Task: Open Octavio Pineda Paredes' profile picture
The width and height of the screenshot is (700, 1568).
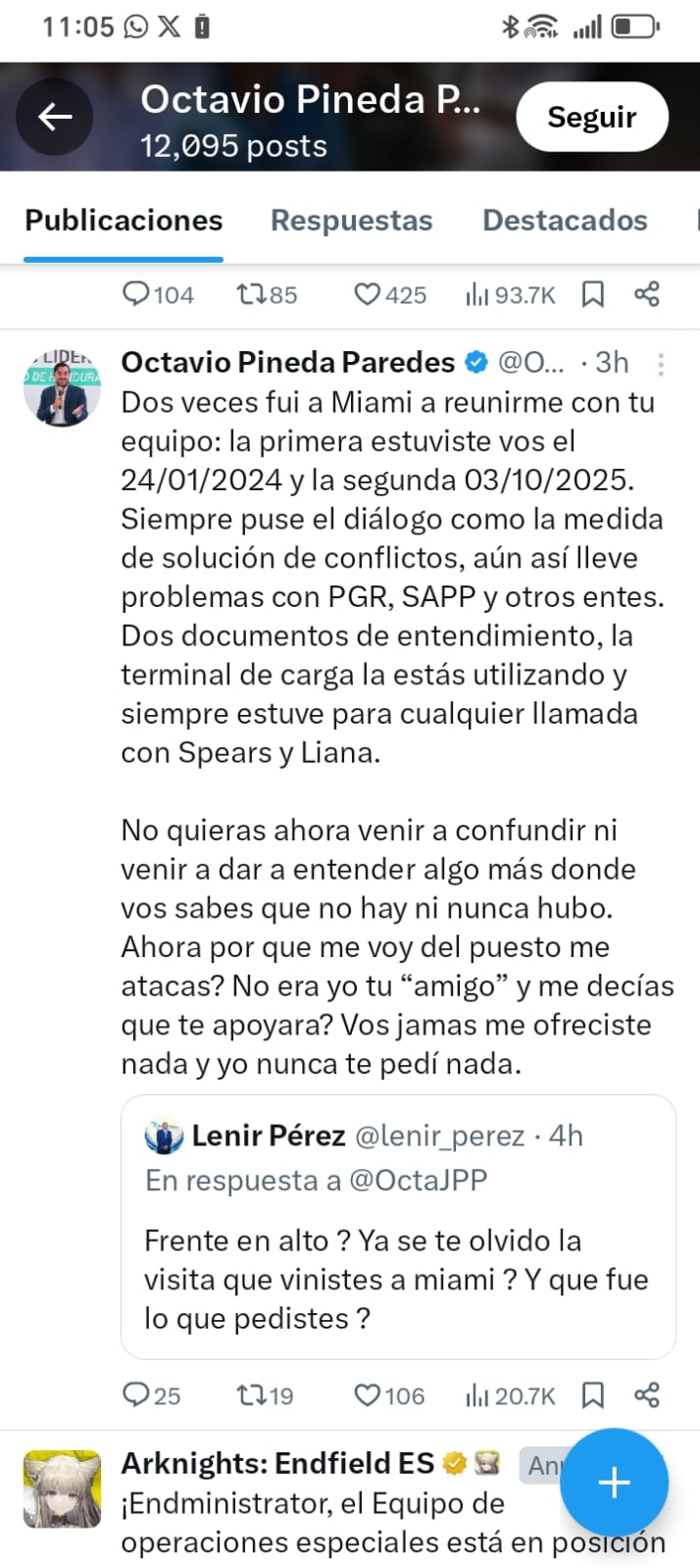Action: click(62, 388)
